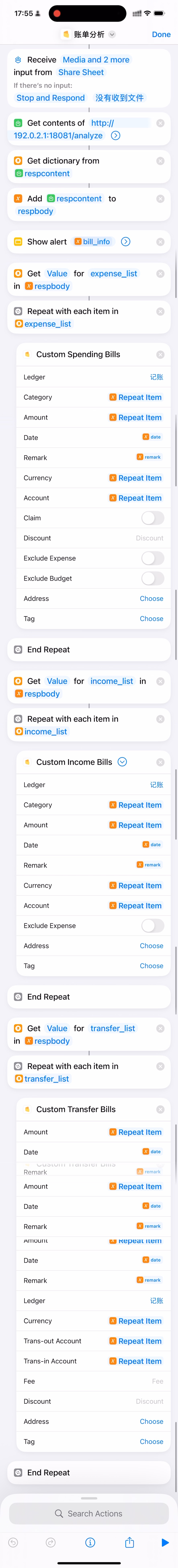
Task: Remove the Show alert action
Action: tap(160, 242)
